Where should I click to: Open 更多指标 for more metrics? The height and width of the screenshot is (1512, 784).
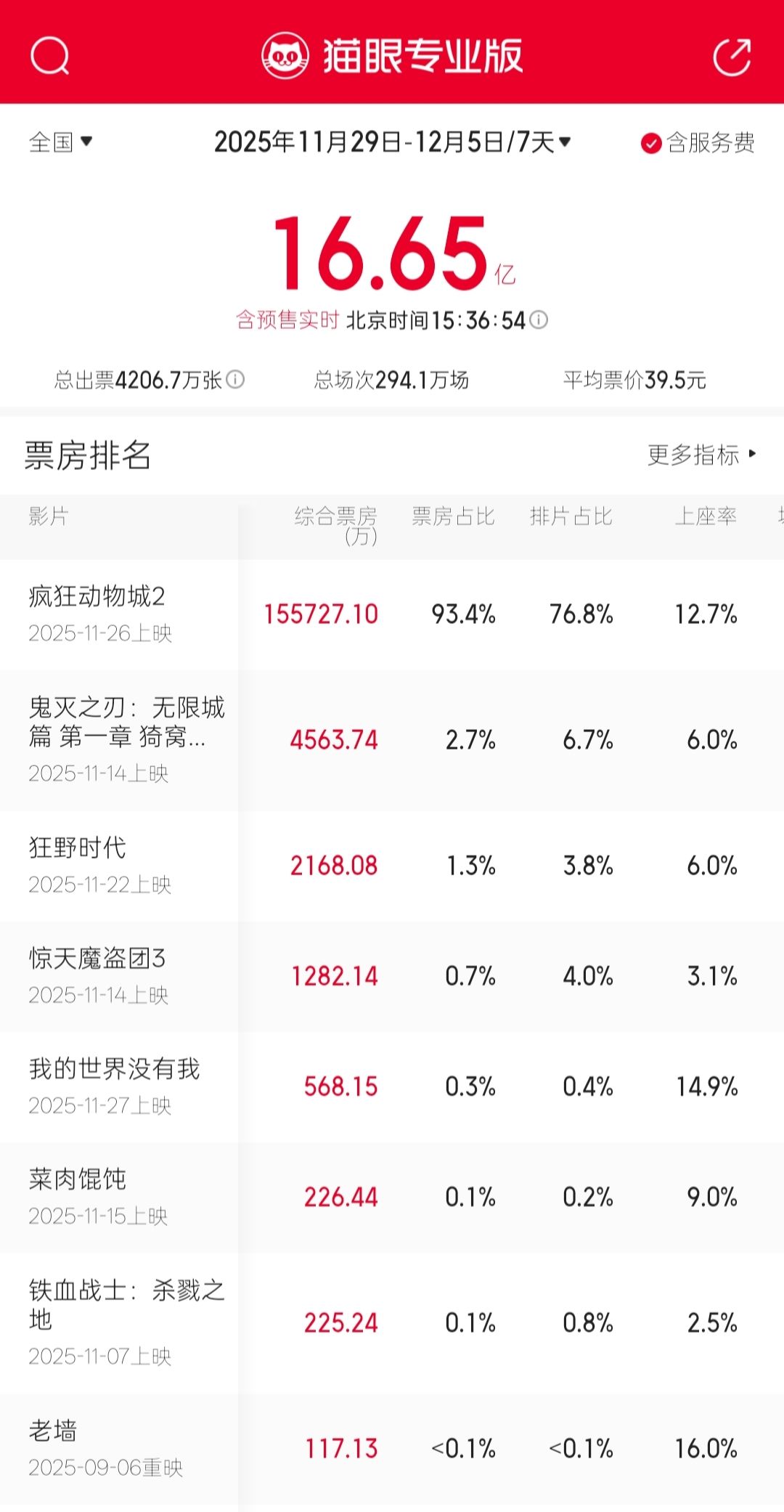click(701, 455)
